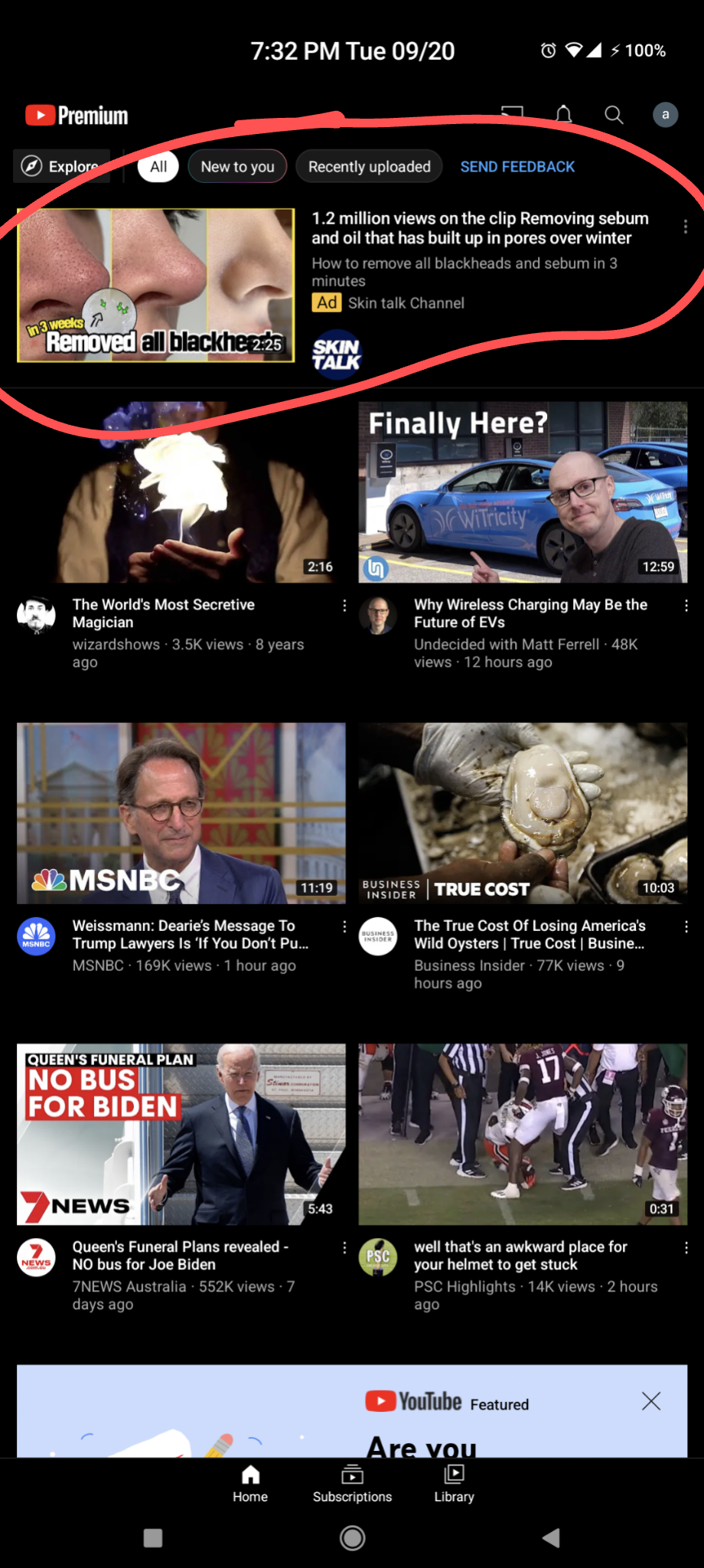Play the MSNBC Weissmann video
Screen dimensions: 704x1568
click(x=181, y=813)
